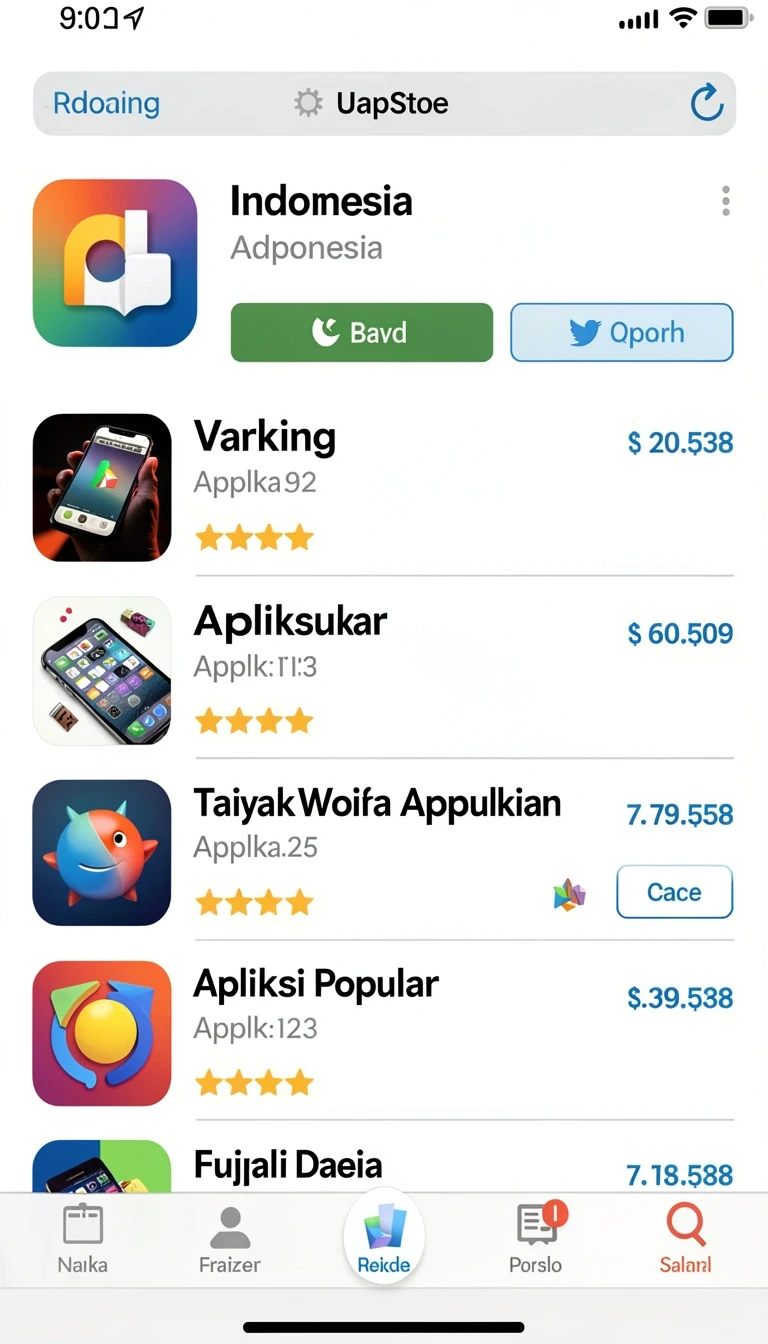The height and width of the screenshot is (1344, 768).
Task: Open the overflow menu next to Indonesia
Action: click(x=726, y=201)
